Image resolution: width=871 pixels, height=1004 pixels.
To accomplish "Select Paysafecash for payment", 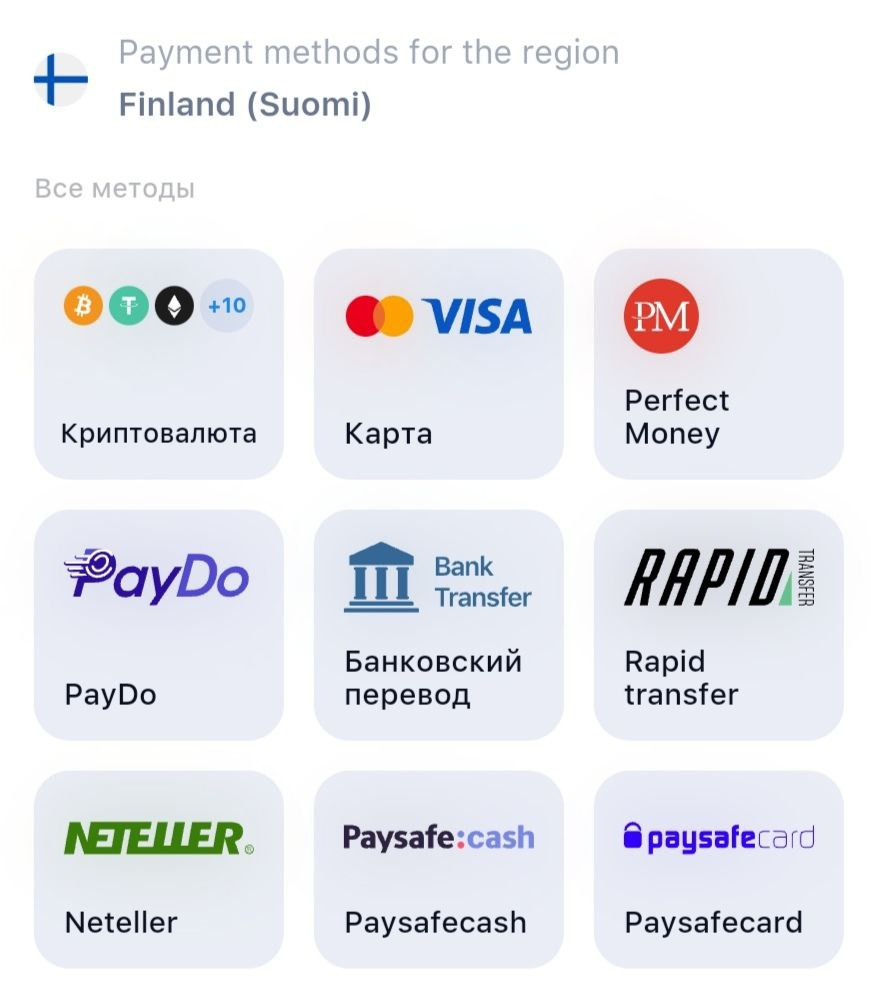I will (438, 870).
